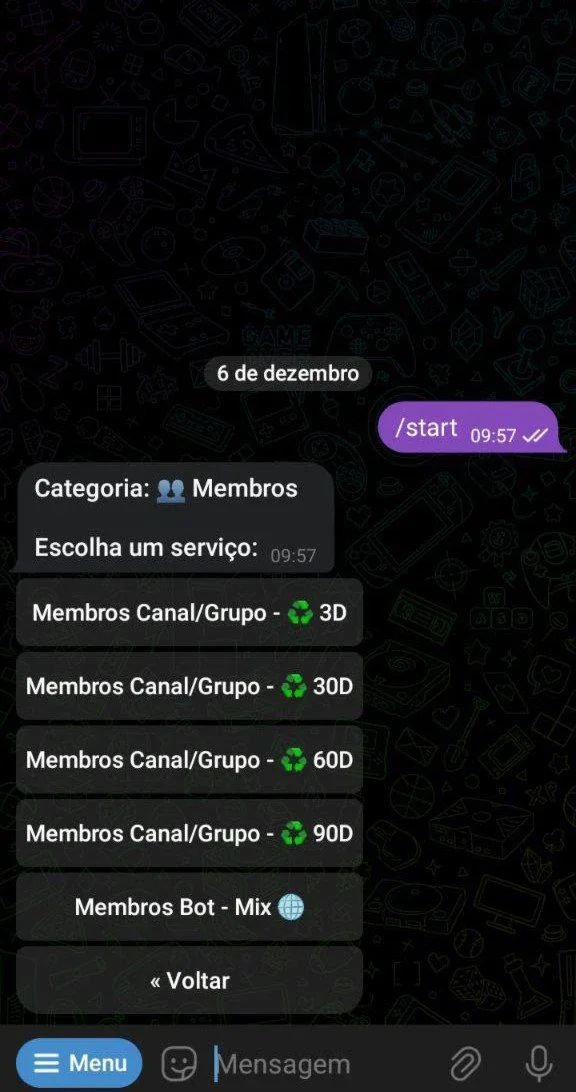Go back with the « Voltar button
This screenshot has height=1092, width=576.
tap(189, 981)
